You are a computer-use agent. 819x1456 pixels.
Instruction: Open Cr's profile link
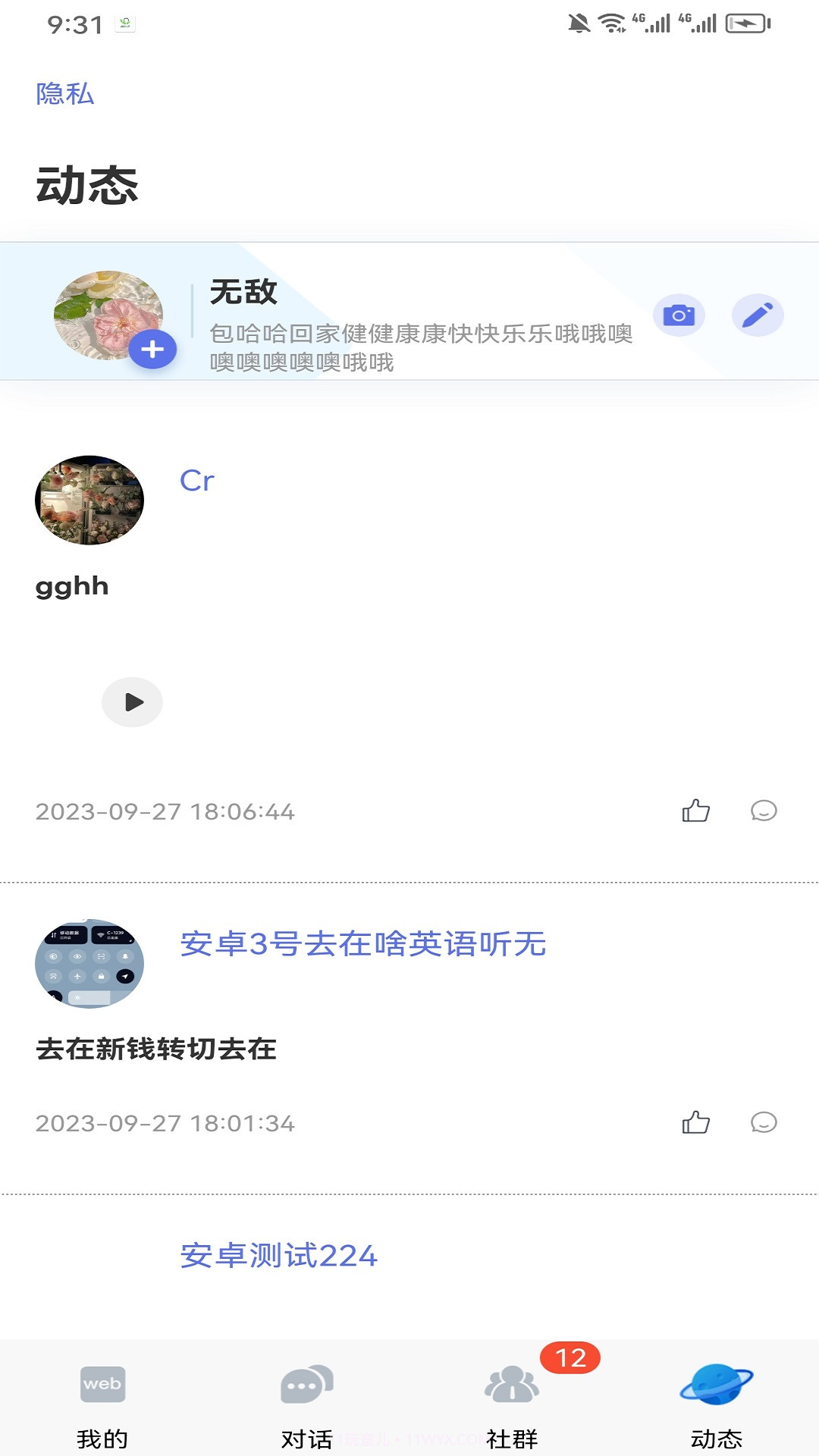tap(196, 479)
